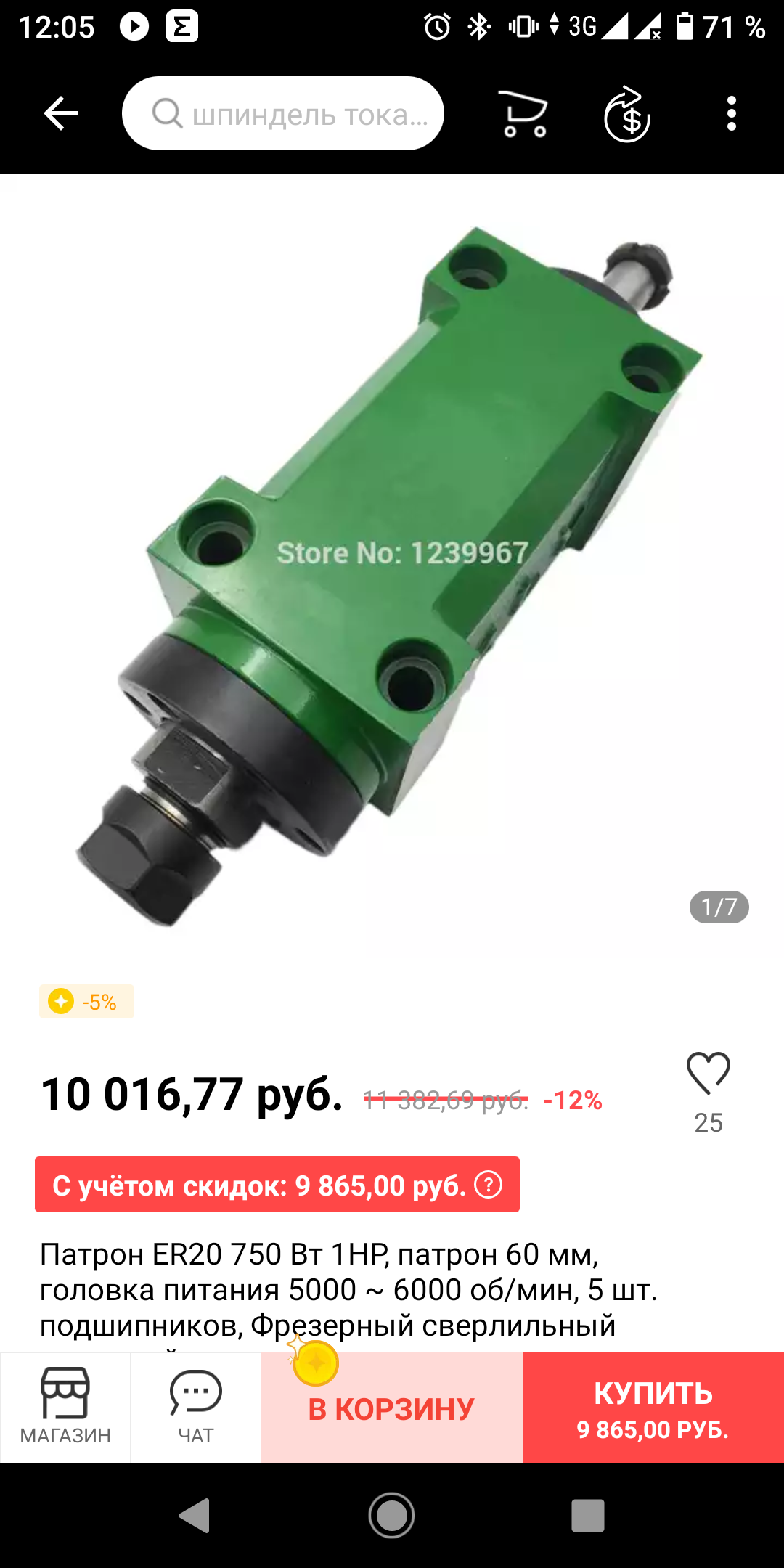Add item to cart (В корзину)
The height and width of the screenshot is (1568, 784).
point(392,1408)
